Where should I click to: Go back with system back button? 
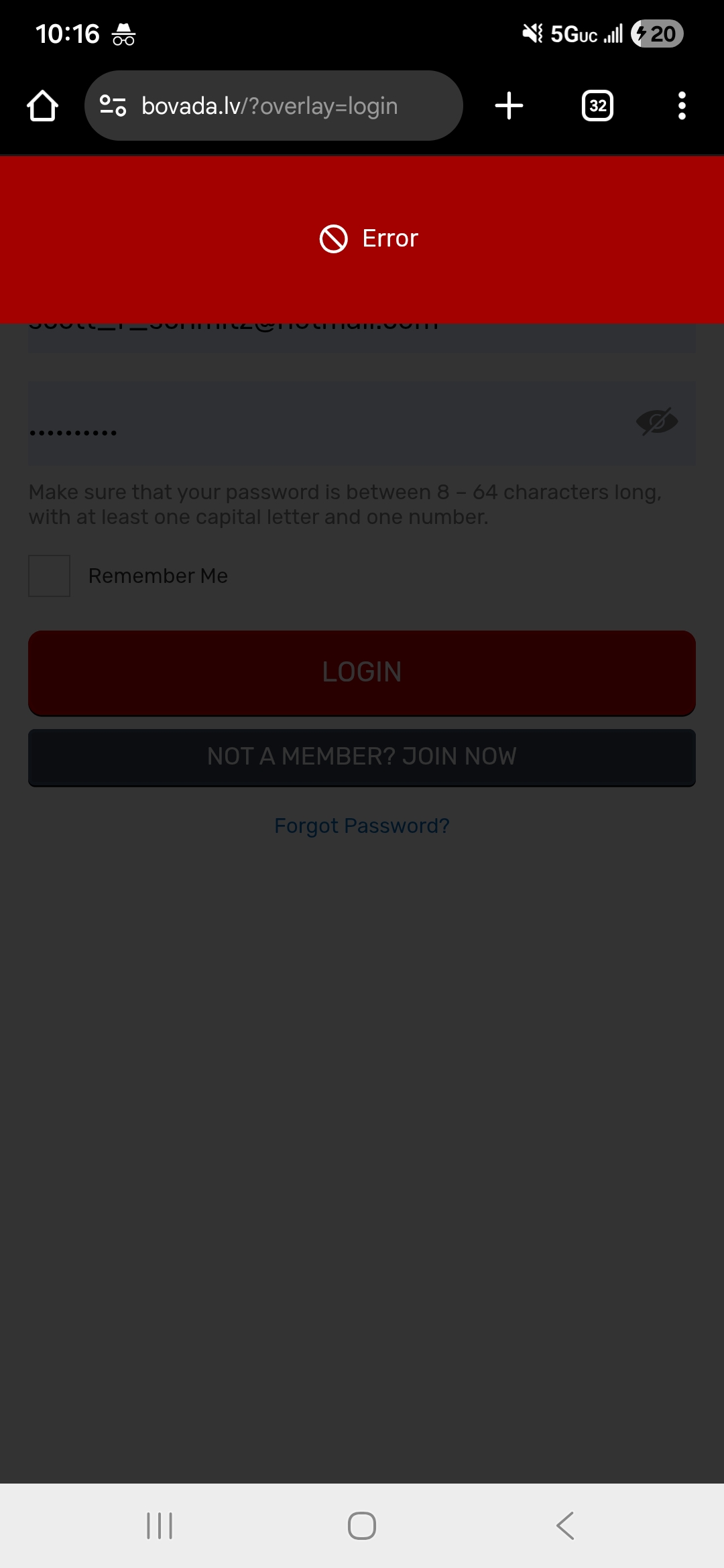565,1526
